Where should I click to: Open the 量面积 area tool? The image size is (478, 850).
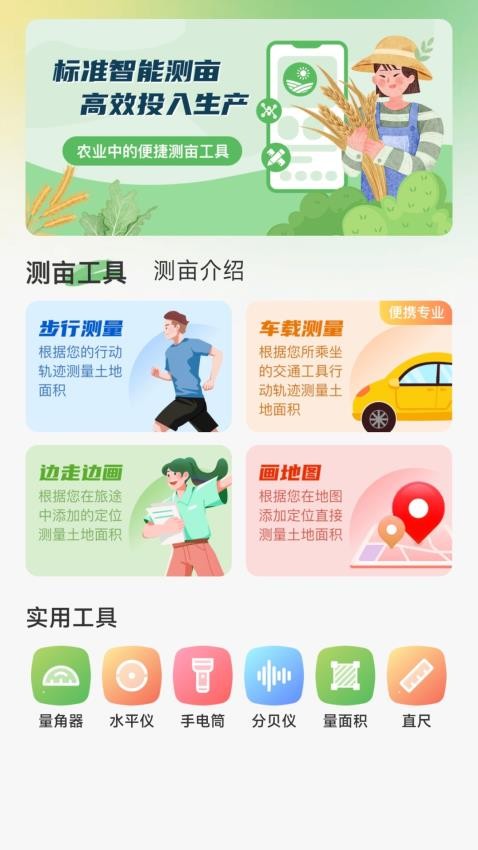click(x=345, y=687)
